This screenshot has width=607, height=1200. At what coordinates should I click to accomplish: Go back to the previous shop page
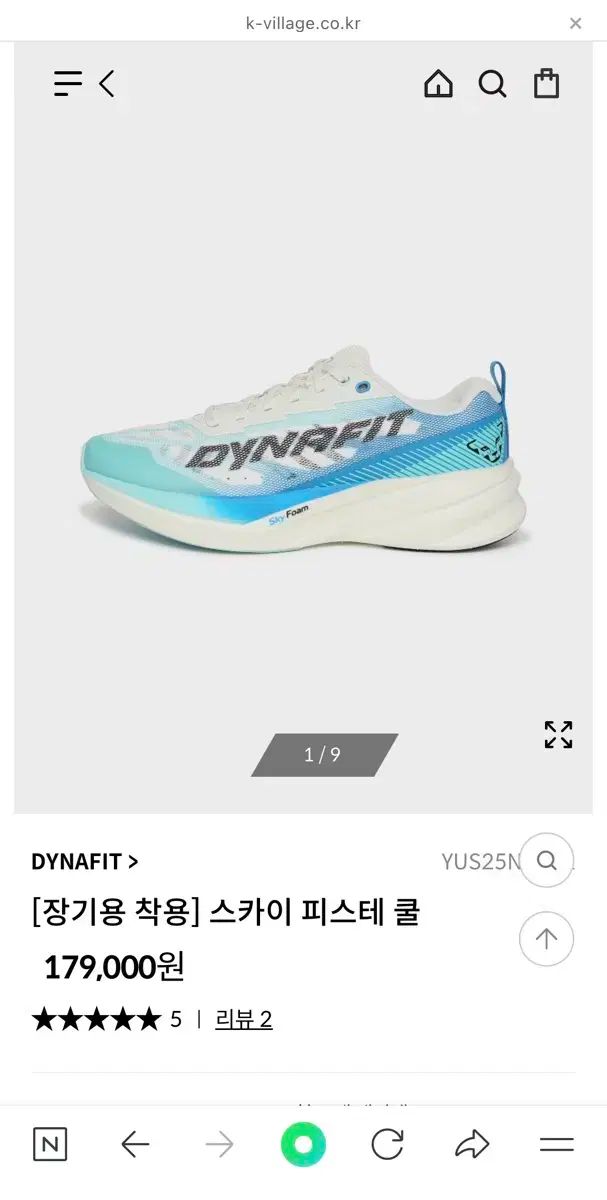107,84
